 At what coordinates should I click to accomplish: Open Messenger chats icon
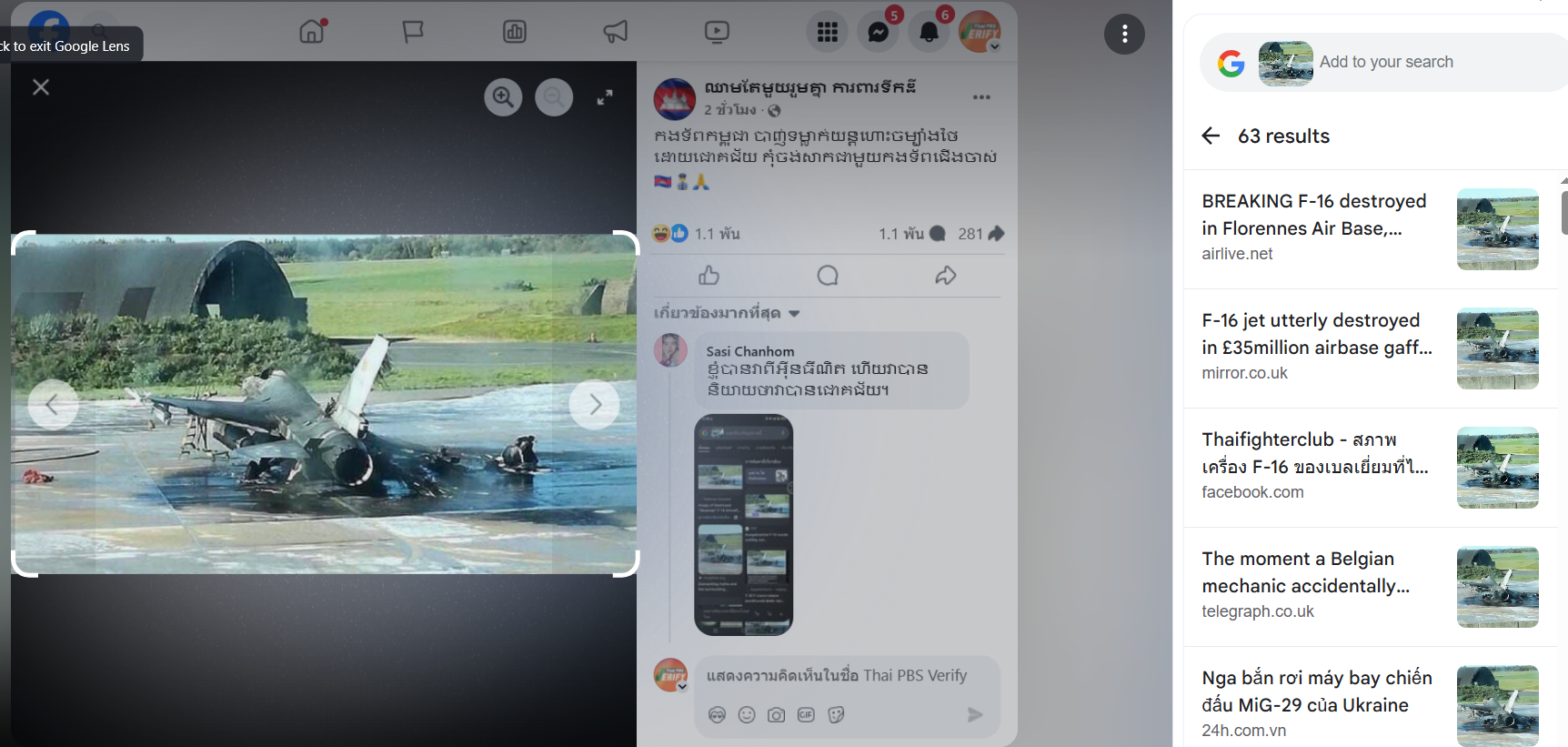[879, 33]
